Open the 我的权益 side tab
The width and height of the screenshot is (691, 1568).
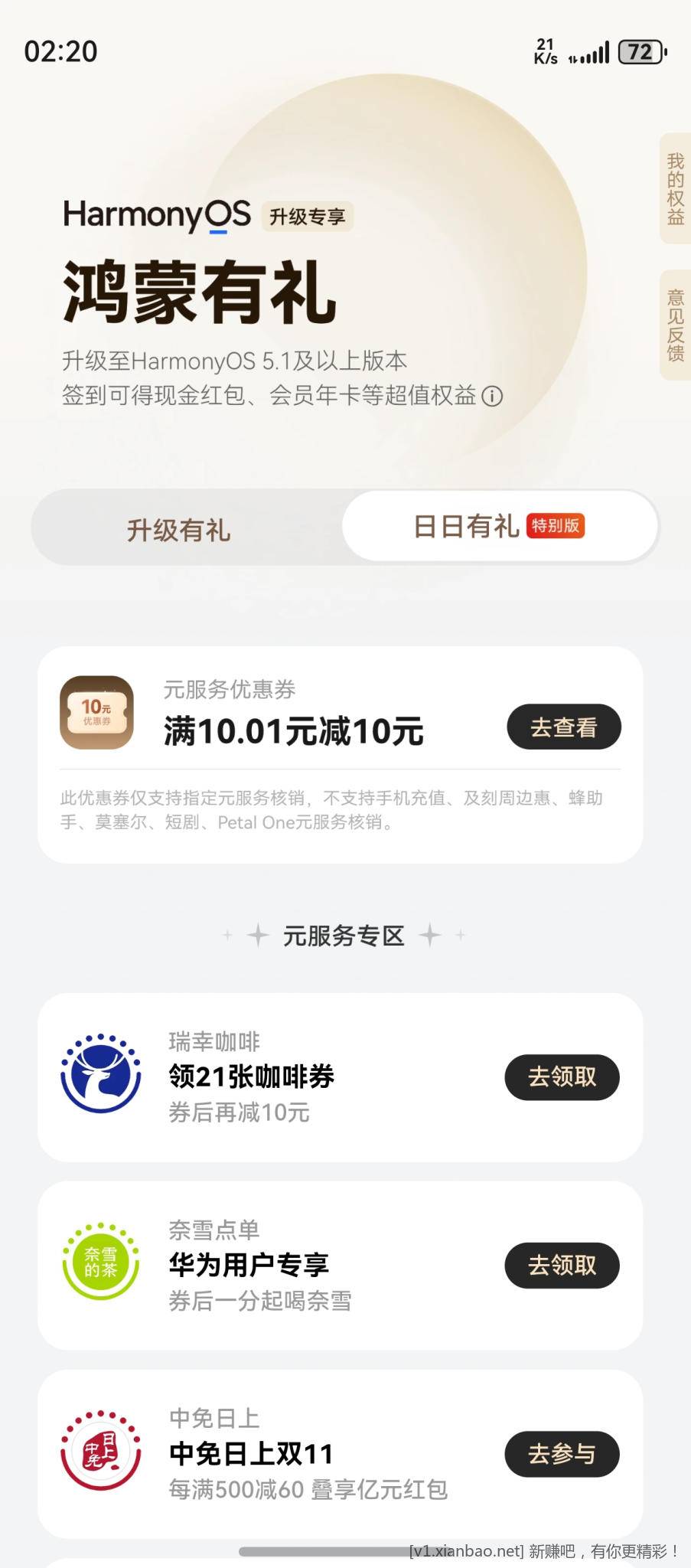(x=674, y=188)
